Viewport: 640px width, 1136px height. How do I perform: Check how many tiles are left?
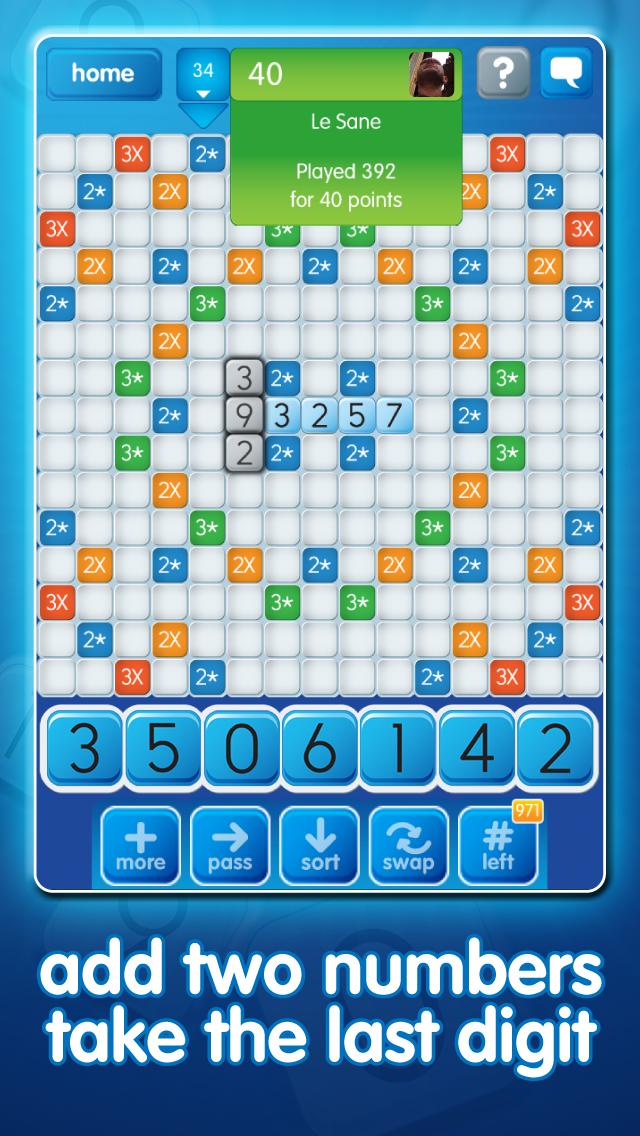[497, 846]
